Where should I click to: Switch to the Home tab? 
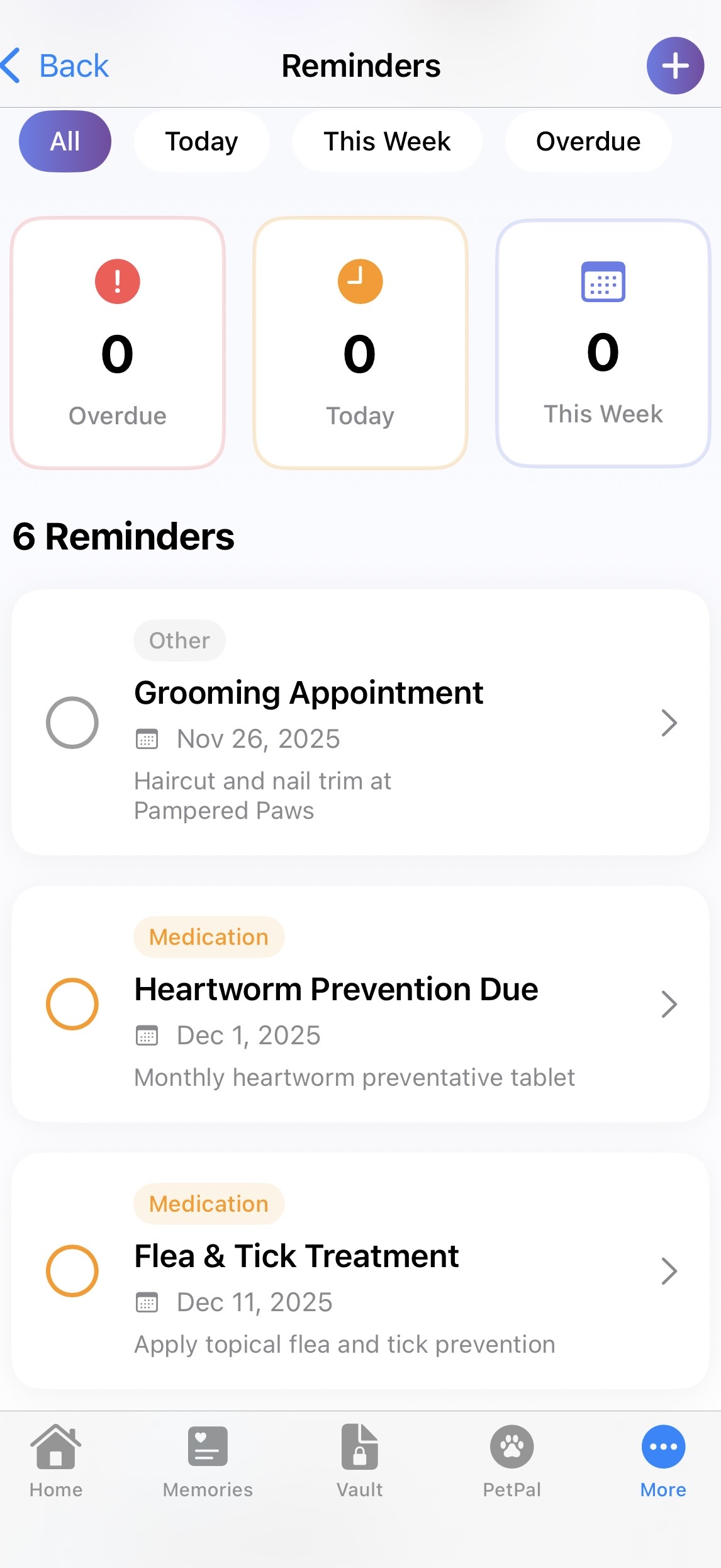coord(56,1462)
